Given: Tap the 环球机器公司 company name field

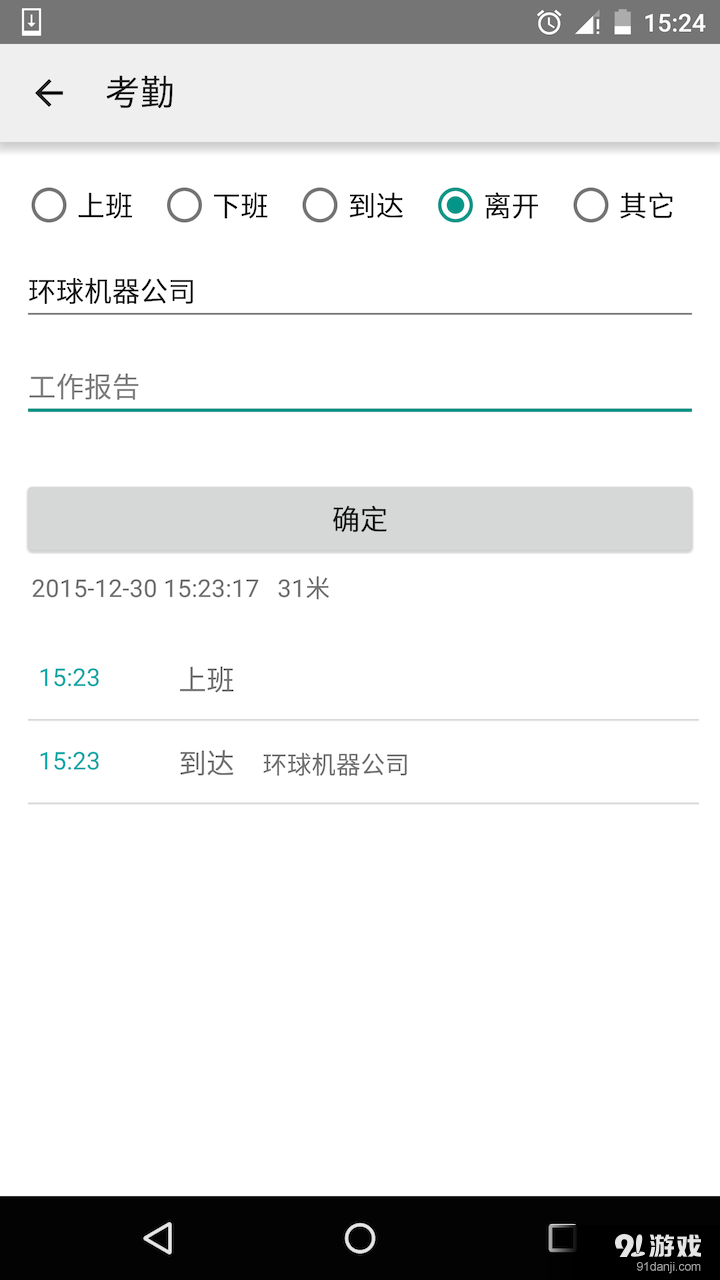Looking at the screenshot, I should tap(360, 291).
